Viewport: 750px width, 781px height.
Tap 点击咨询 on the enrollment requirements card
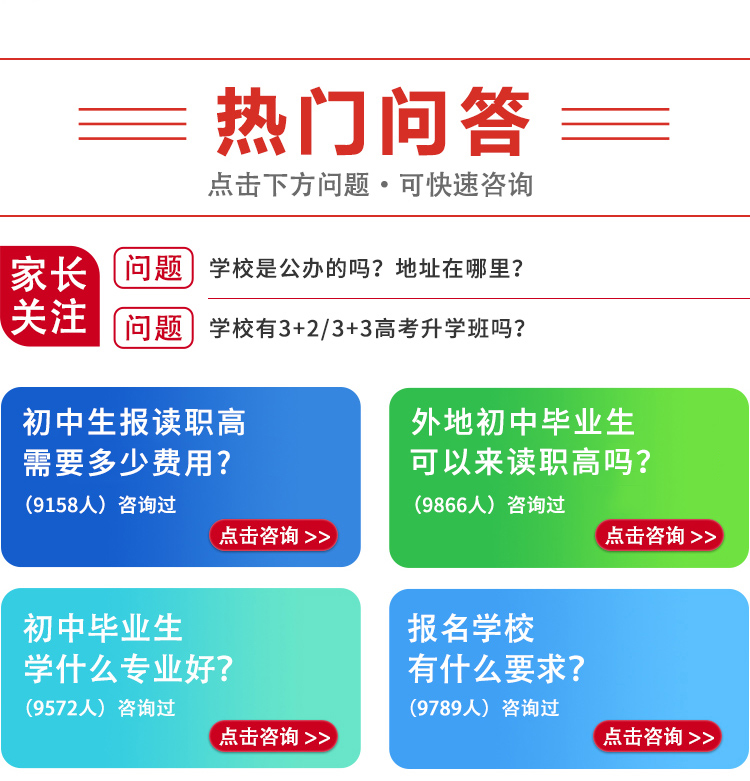click(x=659, y=737)
